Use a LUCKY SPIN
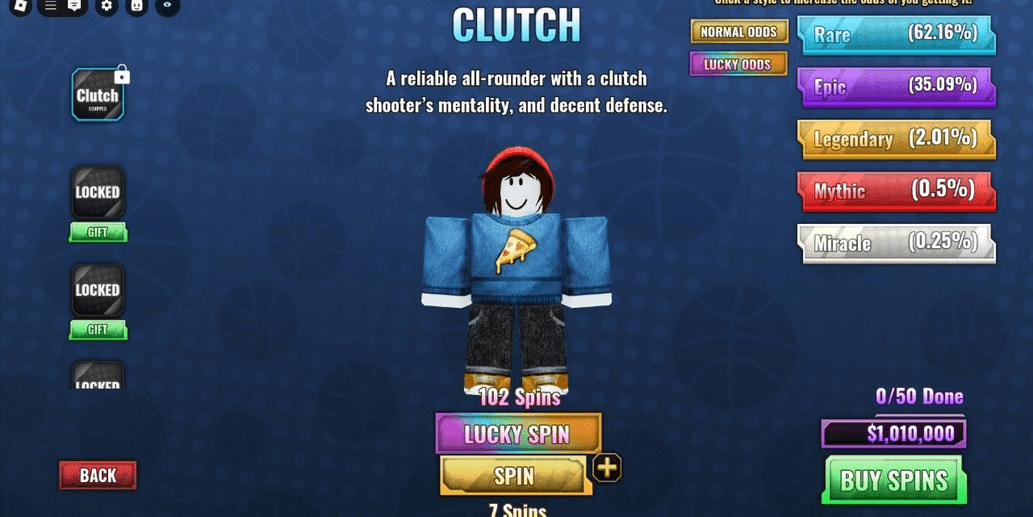The image size is (1033, 517). [x=518, y=434]
